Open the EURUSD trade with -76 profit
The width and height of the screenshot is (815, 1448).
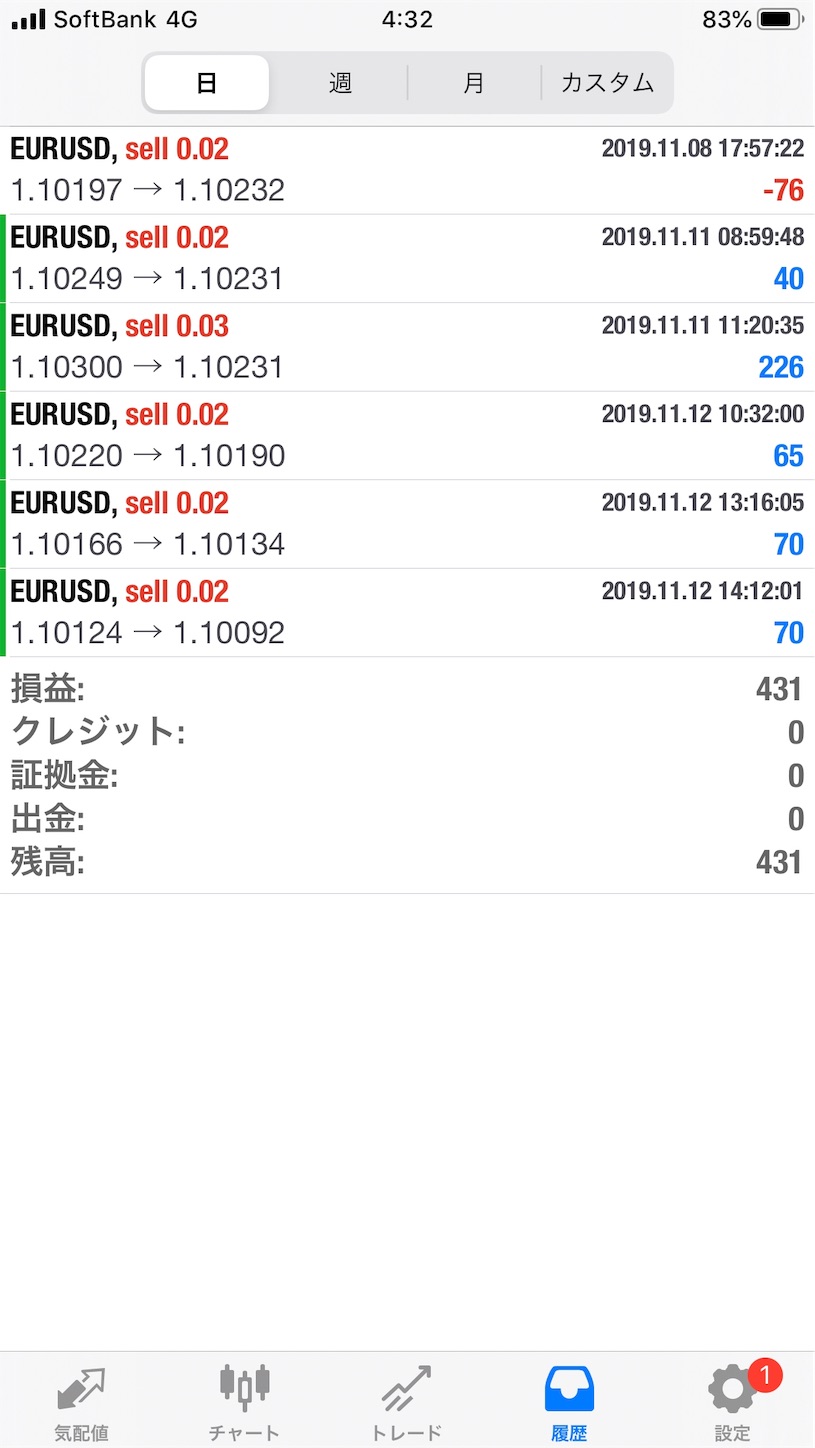coord(407,168)
